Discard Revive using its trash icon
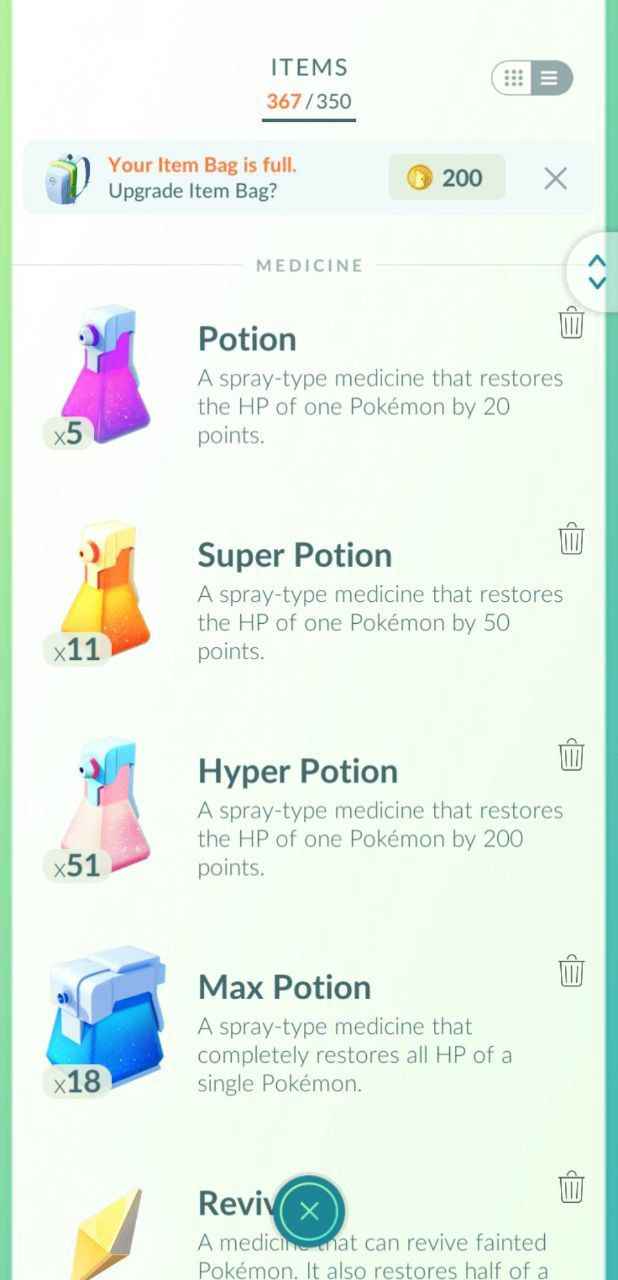The image size is (618, 1280). coord(571,1186)
